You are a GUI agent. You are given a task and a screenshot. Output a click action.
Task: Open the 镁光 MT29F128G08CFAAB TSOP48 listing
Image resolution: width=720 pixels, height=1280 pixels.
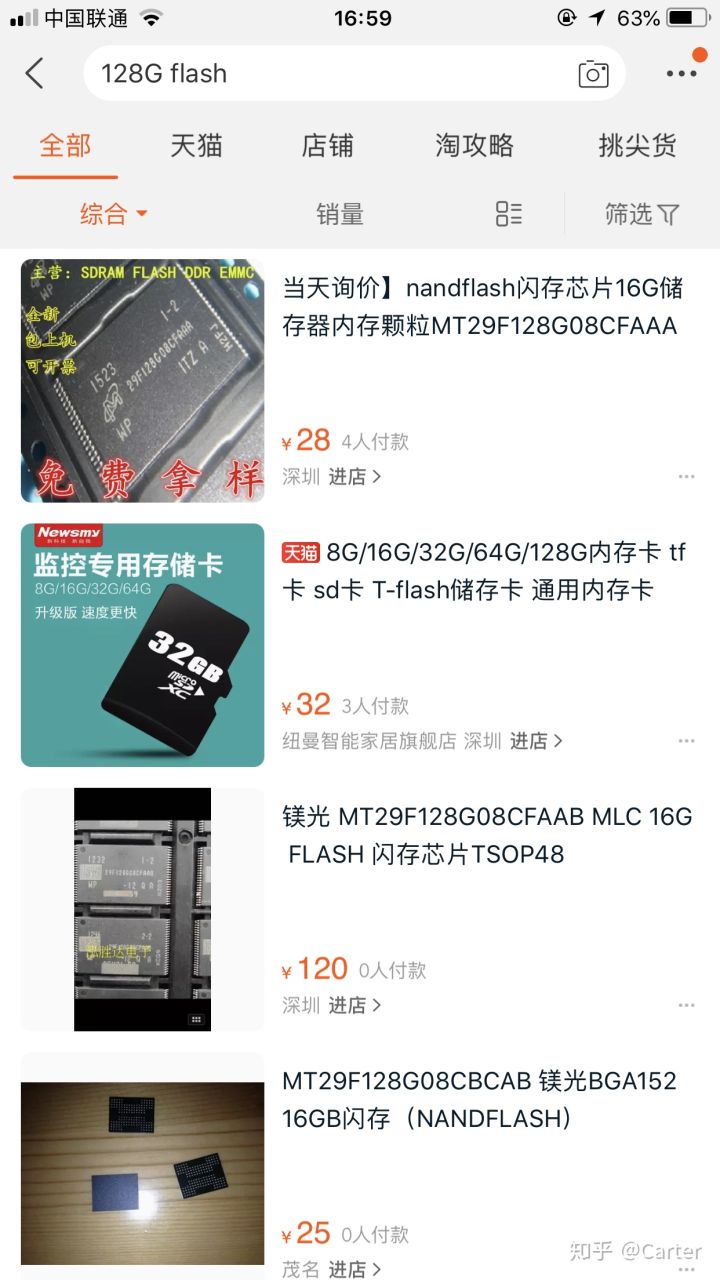click(x=487, y=835)
